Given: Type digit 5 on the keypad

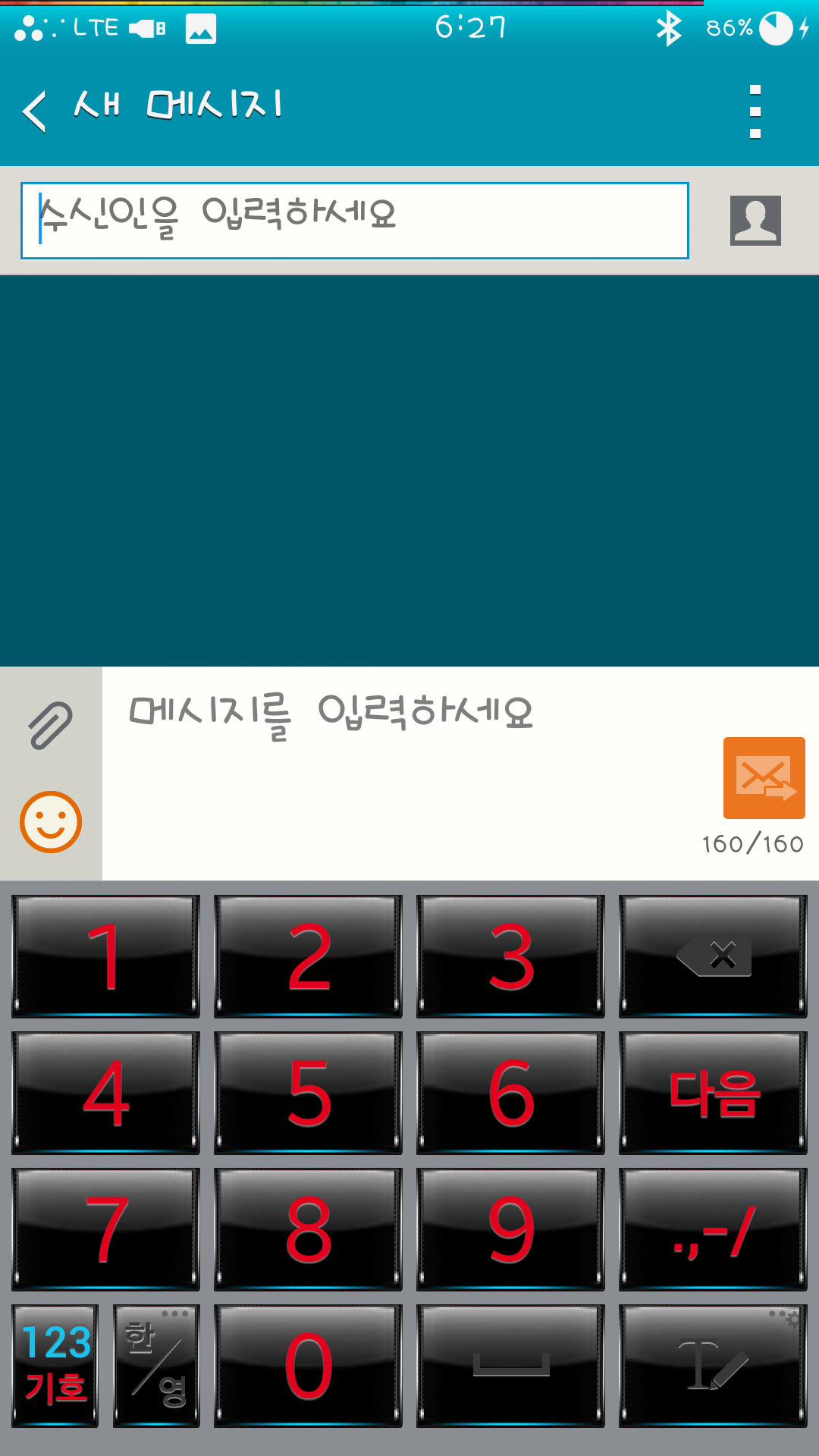Looking at the screenshot, I should point(308,1093).
